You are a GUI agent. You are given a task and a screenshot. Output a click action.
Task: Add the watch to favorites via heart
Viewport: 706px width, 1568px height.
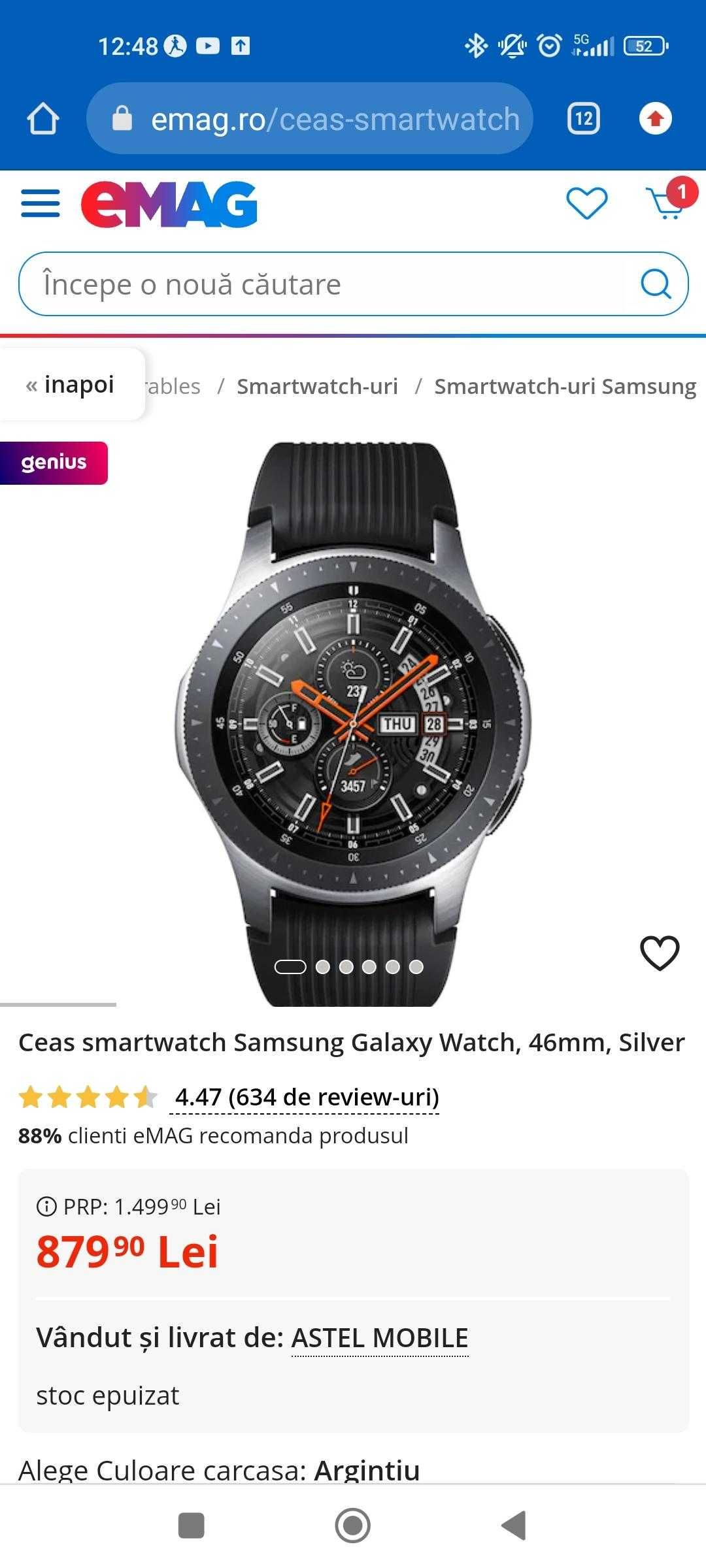click(x=660, y=953)
